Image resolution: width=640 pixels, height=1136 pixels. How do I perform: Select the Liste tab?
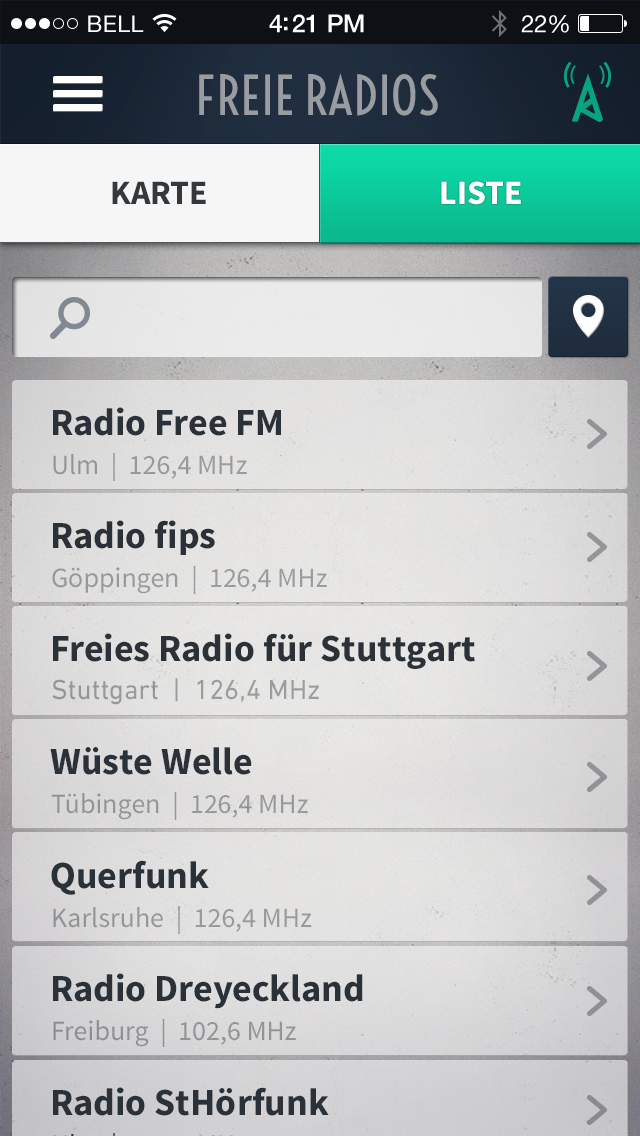(x=480, y=193)
